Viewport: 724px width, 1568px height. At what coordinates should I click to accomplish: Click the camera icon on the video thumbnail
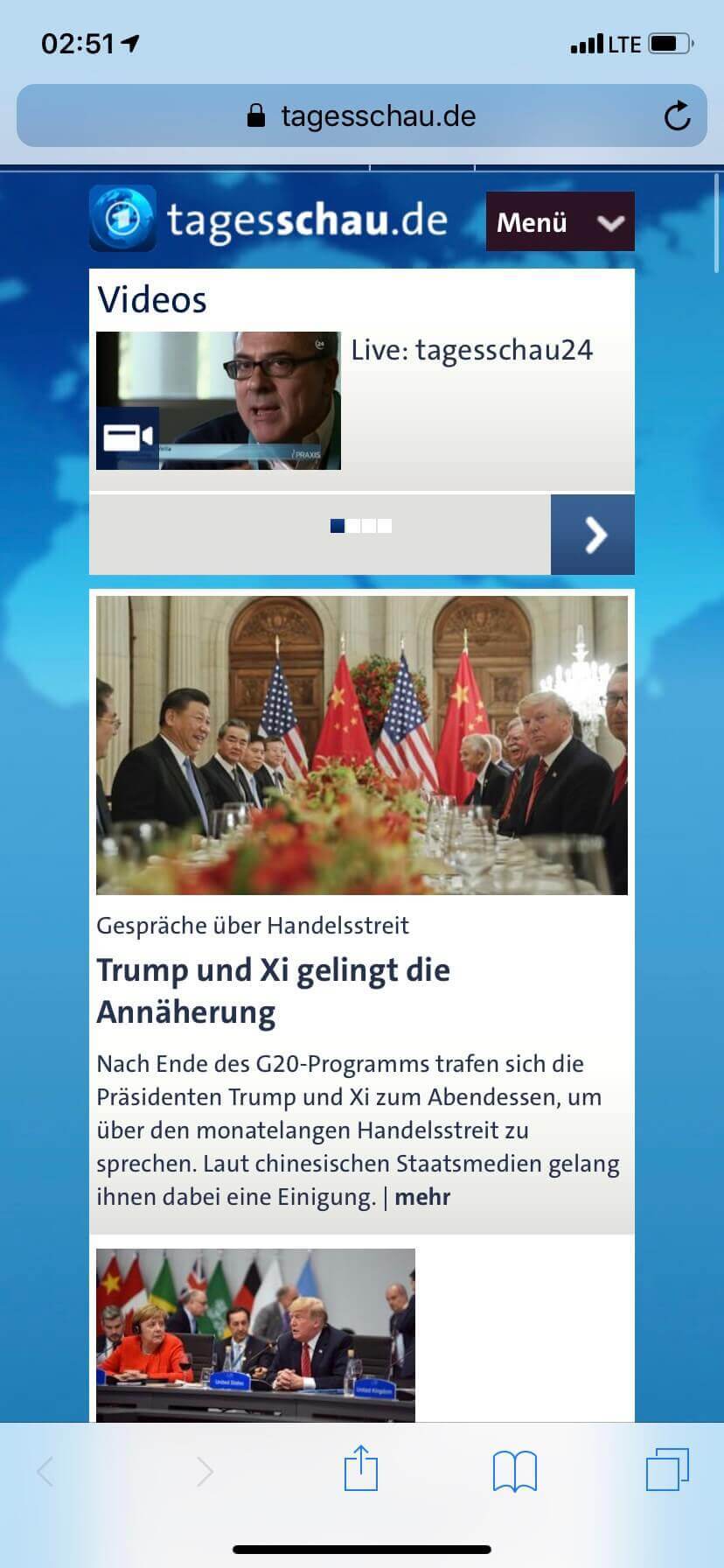click(x=128, y=435)
